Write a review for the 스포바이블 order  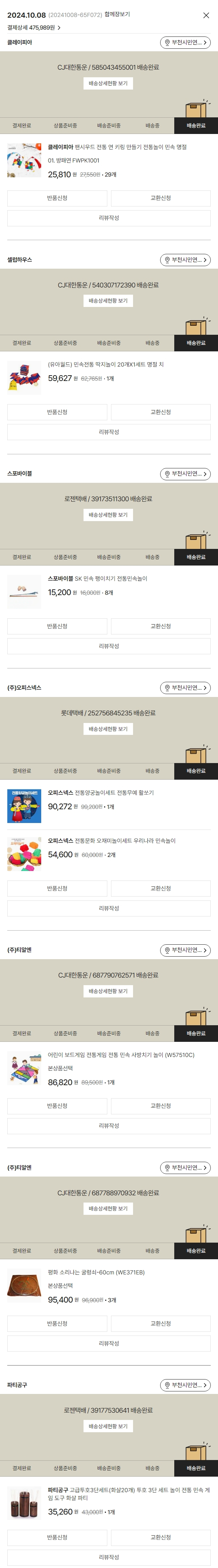109,646
